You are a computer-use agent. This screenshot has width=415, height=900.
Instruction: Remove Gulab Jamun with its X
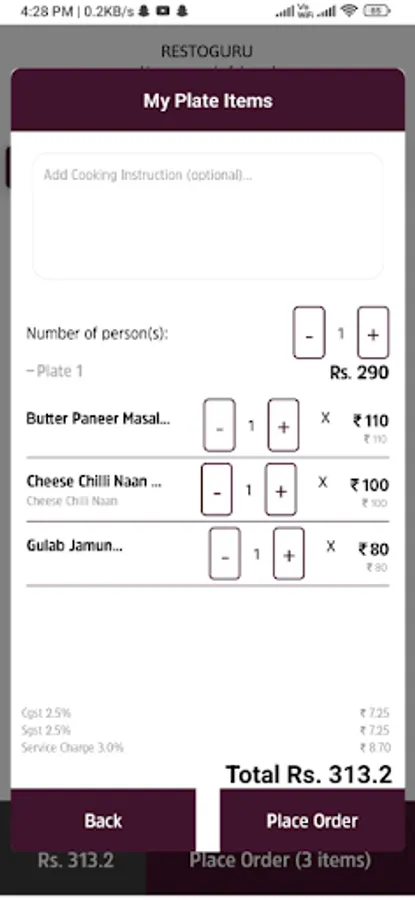[x=331, y=547]
